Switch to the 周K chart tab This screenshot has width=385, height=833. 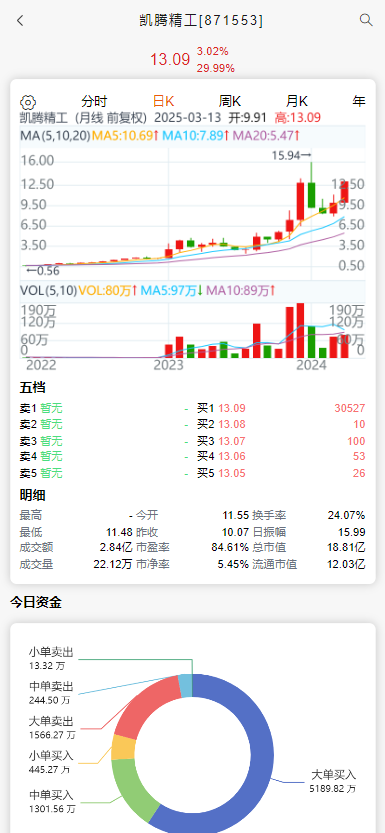pos(230,101)
